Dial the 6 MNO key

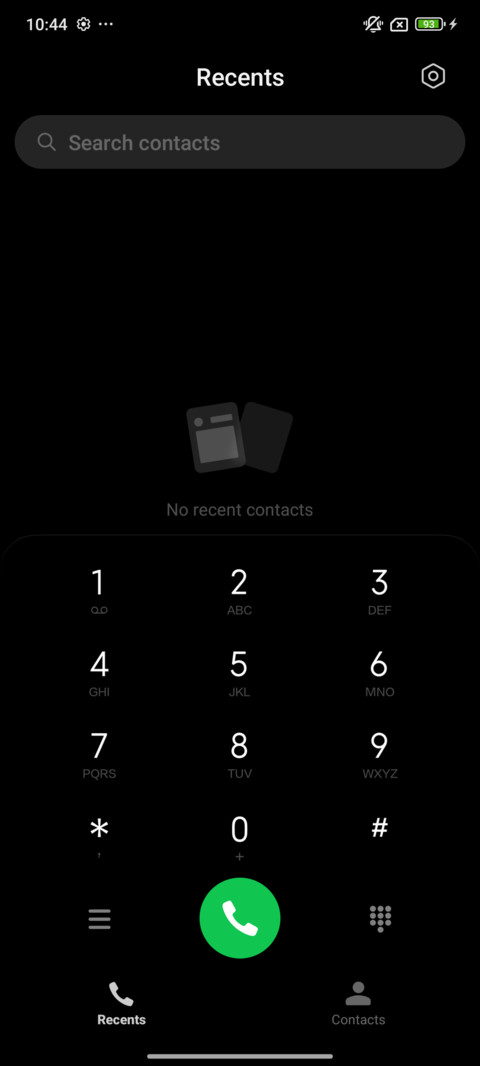tap(379, 674)
